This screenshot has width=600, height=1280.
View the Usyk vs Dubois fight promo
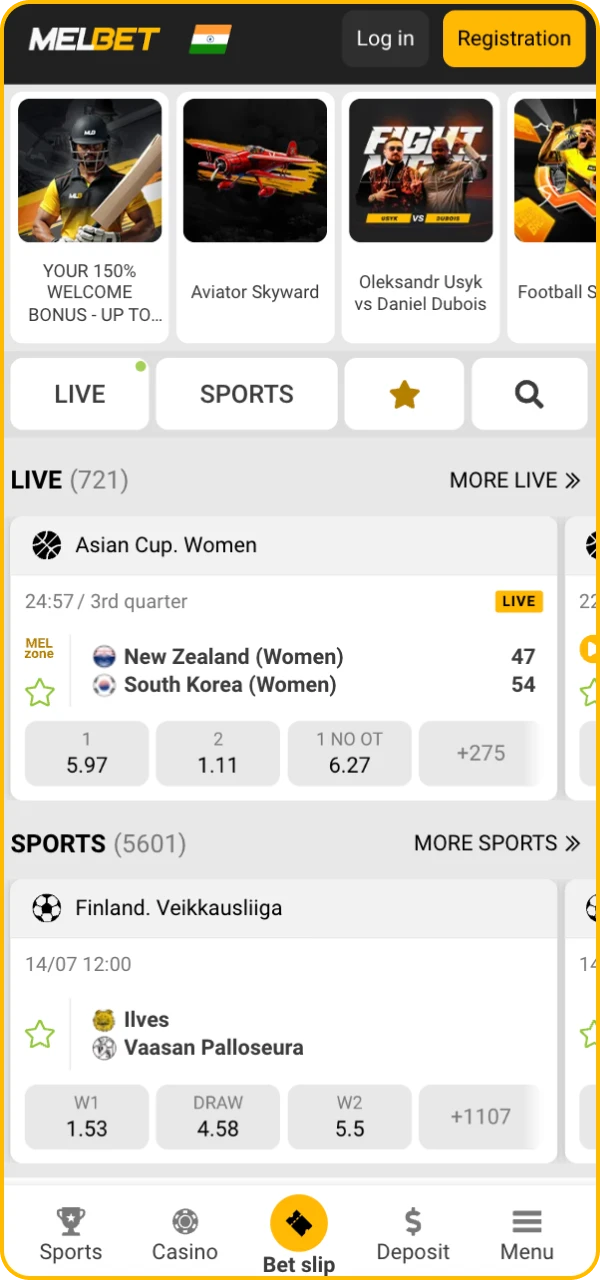(x=420, y=217)
